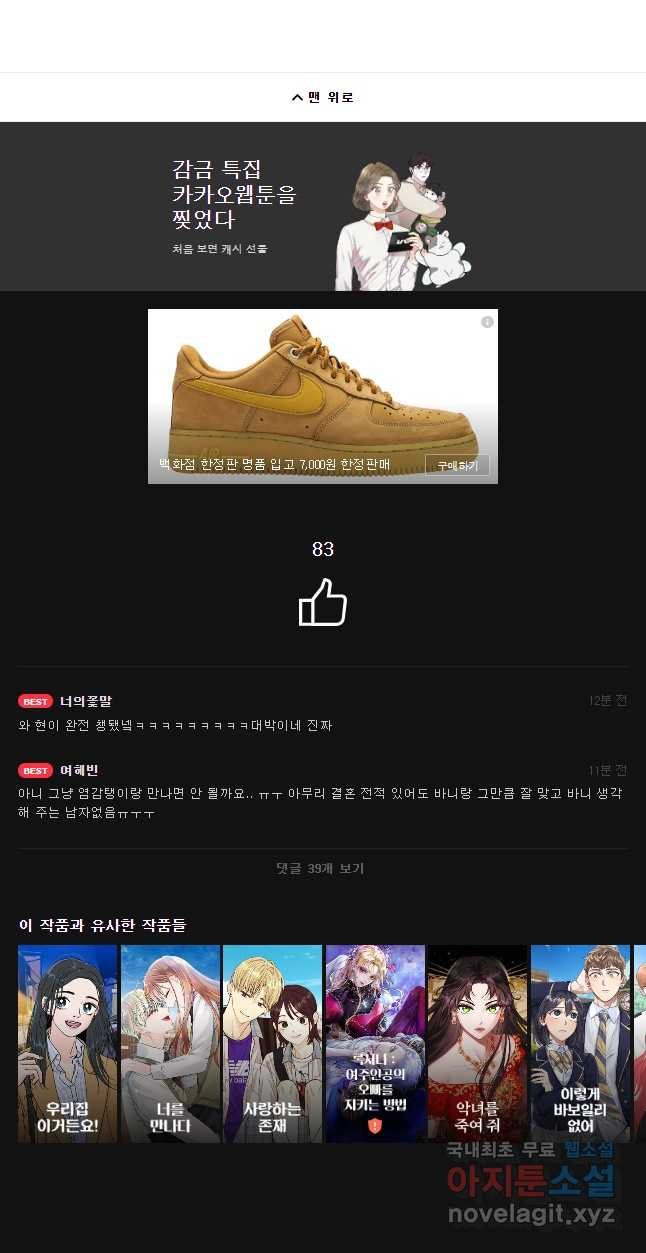
Task: Open the webtoon 악녀를 죽여 줘
Action: pos(477,1043)
